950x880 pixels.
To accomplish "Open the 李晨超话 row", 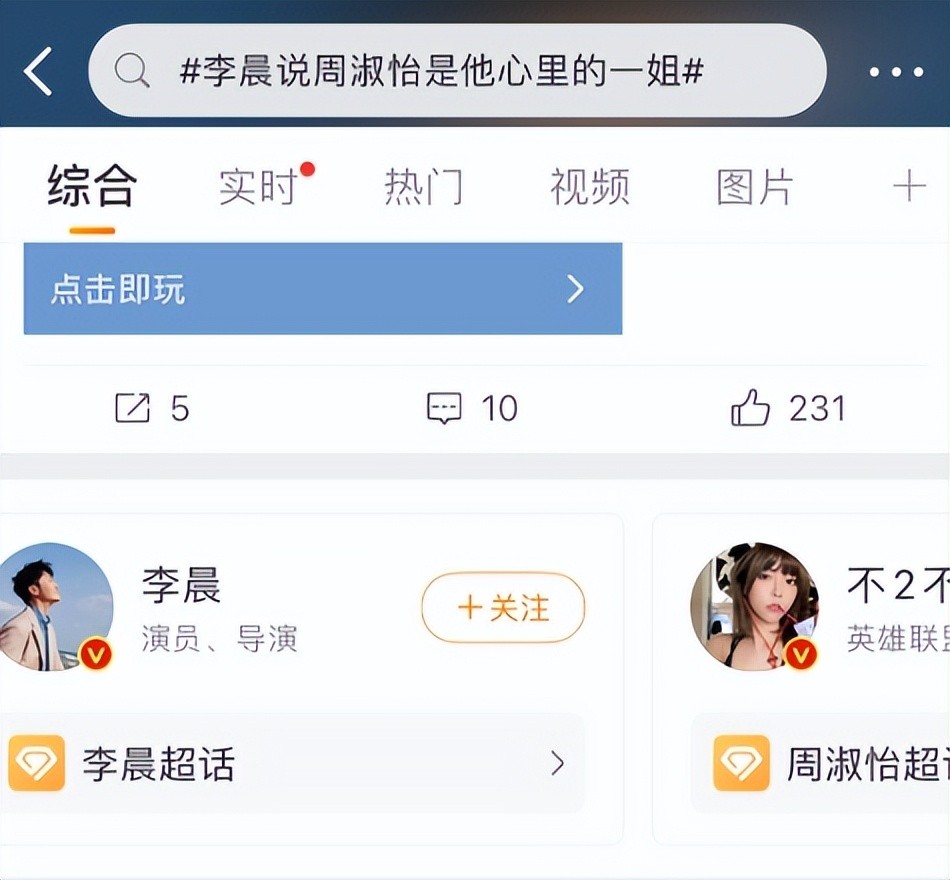I will [x=290, y=764].
